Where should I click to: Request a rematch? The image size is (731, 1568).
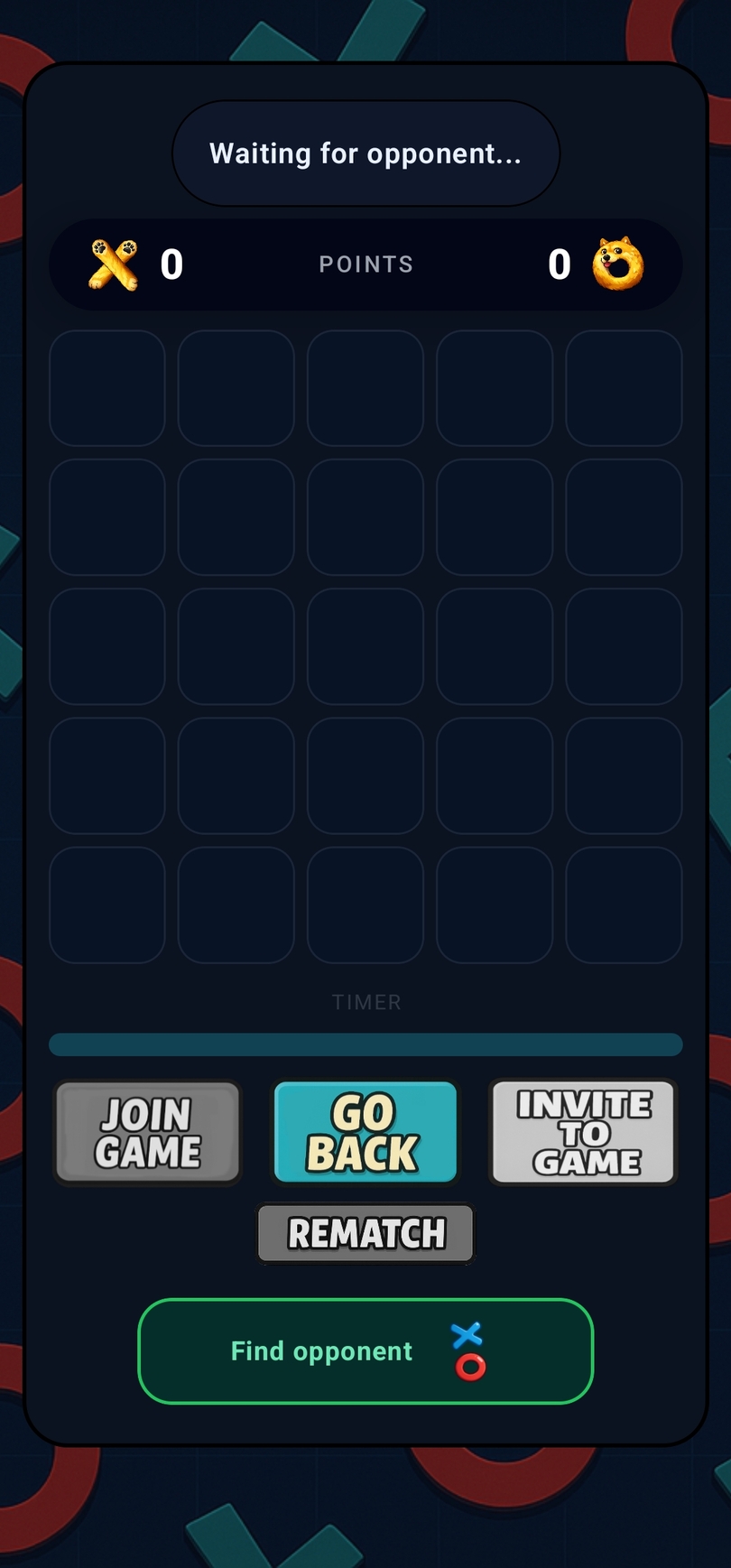[x=365, y=1233]
